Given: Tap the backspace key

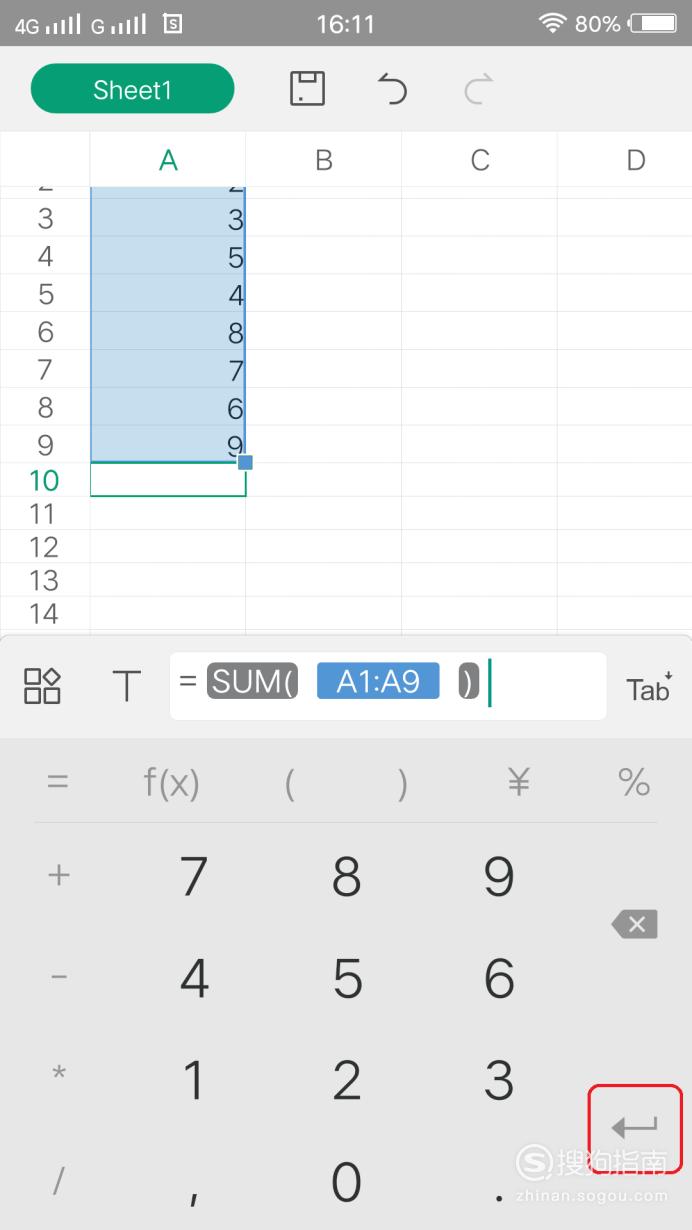Looking at the screenshot, I should (x=634, y=924).
